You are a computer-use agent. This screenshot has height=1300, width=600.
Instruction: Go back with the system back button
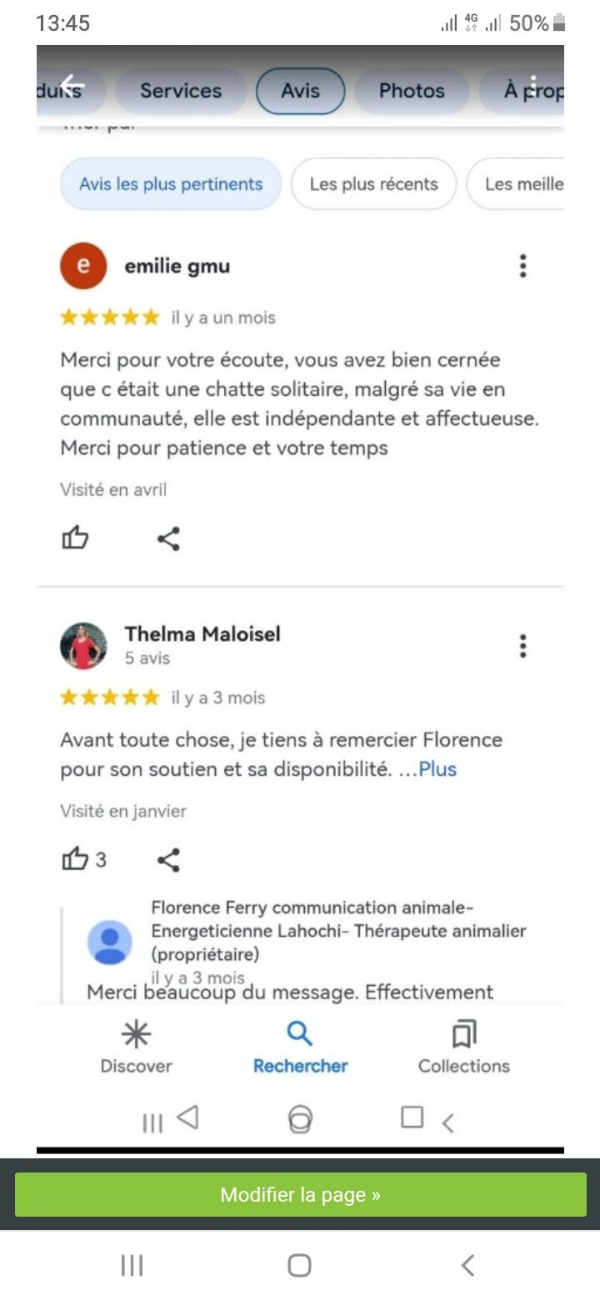[467, 1265]
